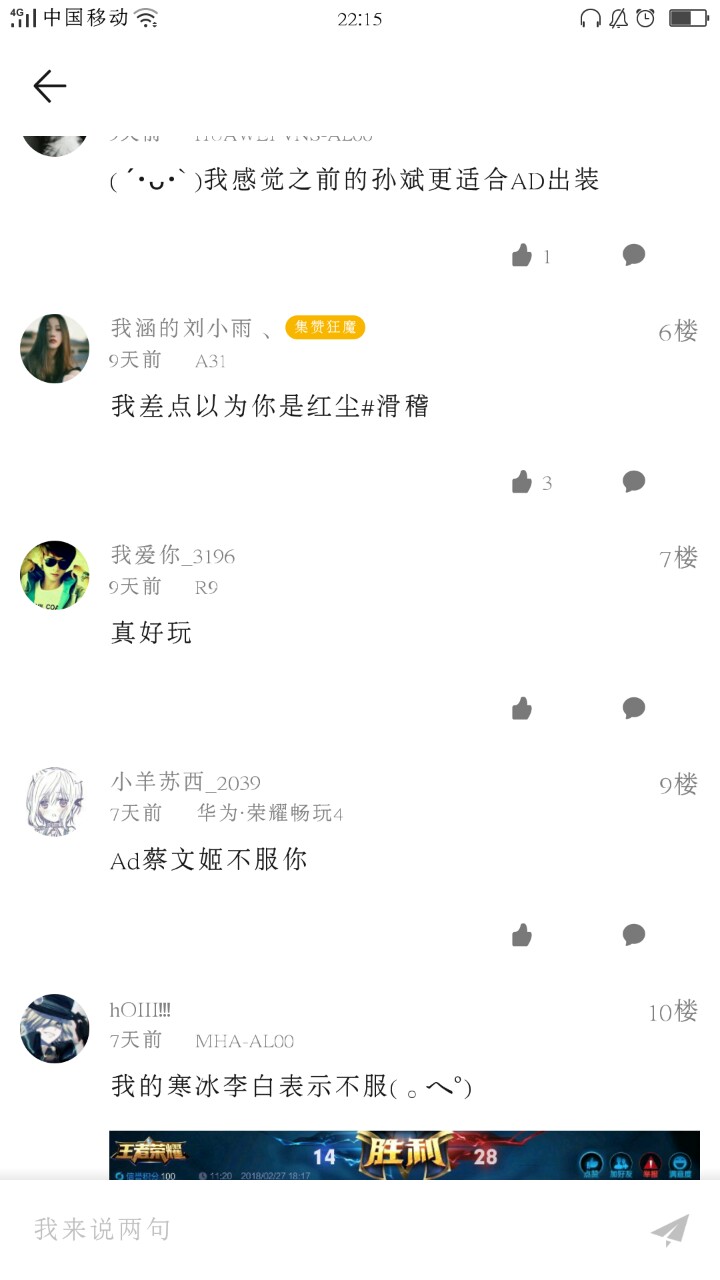This screenshot has width=720, height=1280.
Task: View hOIII!!!'s profile avatar
Action: pyautogui.click(x=55, y=1028)
